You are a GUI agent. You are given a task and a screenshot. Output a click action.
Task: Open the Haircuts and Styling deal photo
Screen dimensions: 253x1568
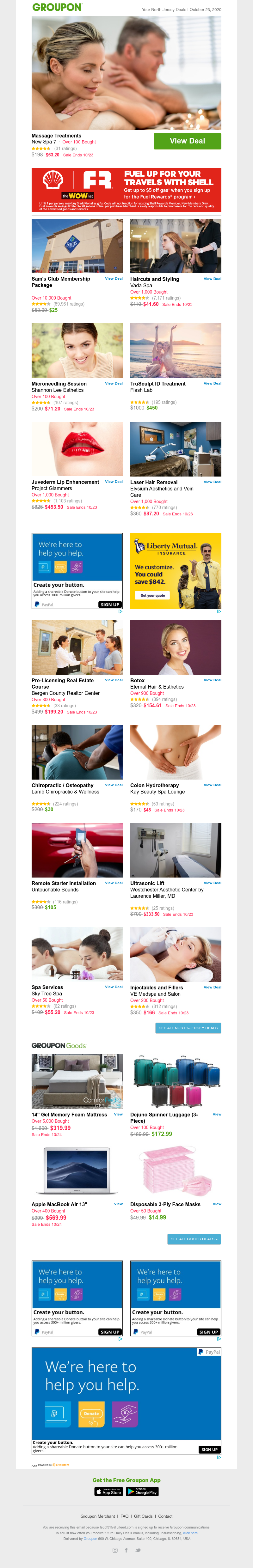point(176,246)
